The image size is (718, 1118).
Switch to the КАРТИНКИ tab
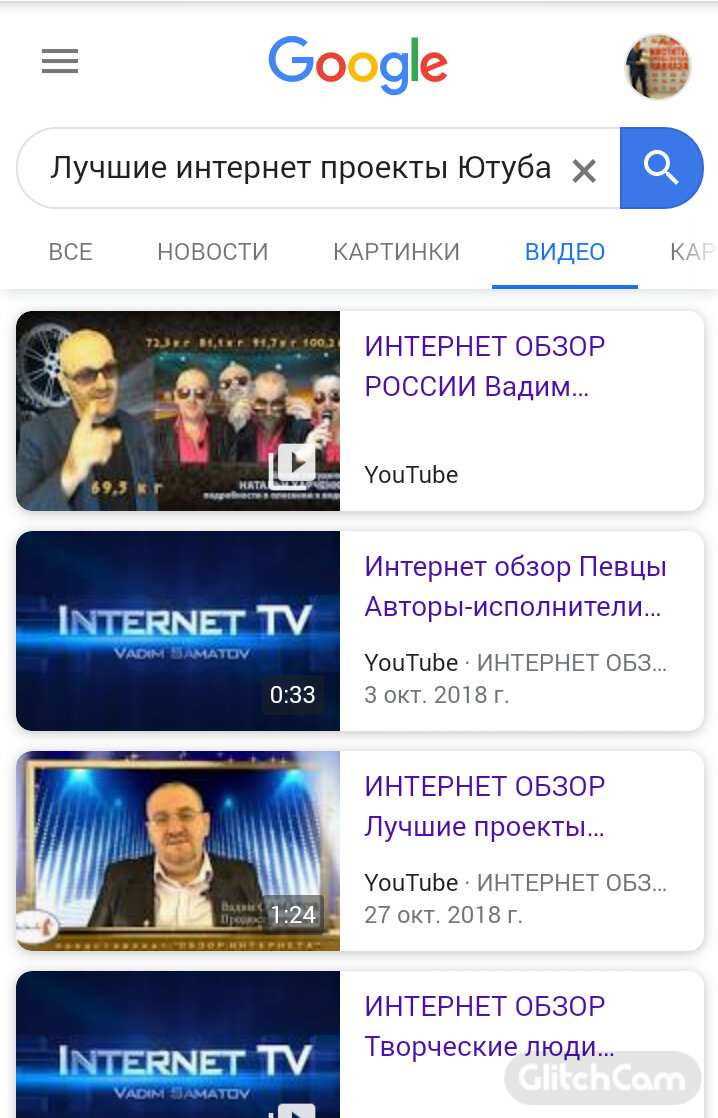[396, 252]
